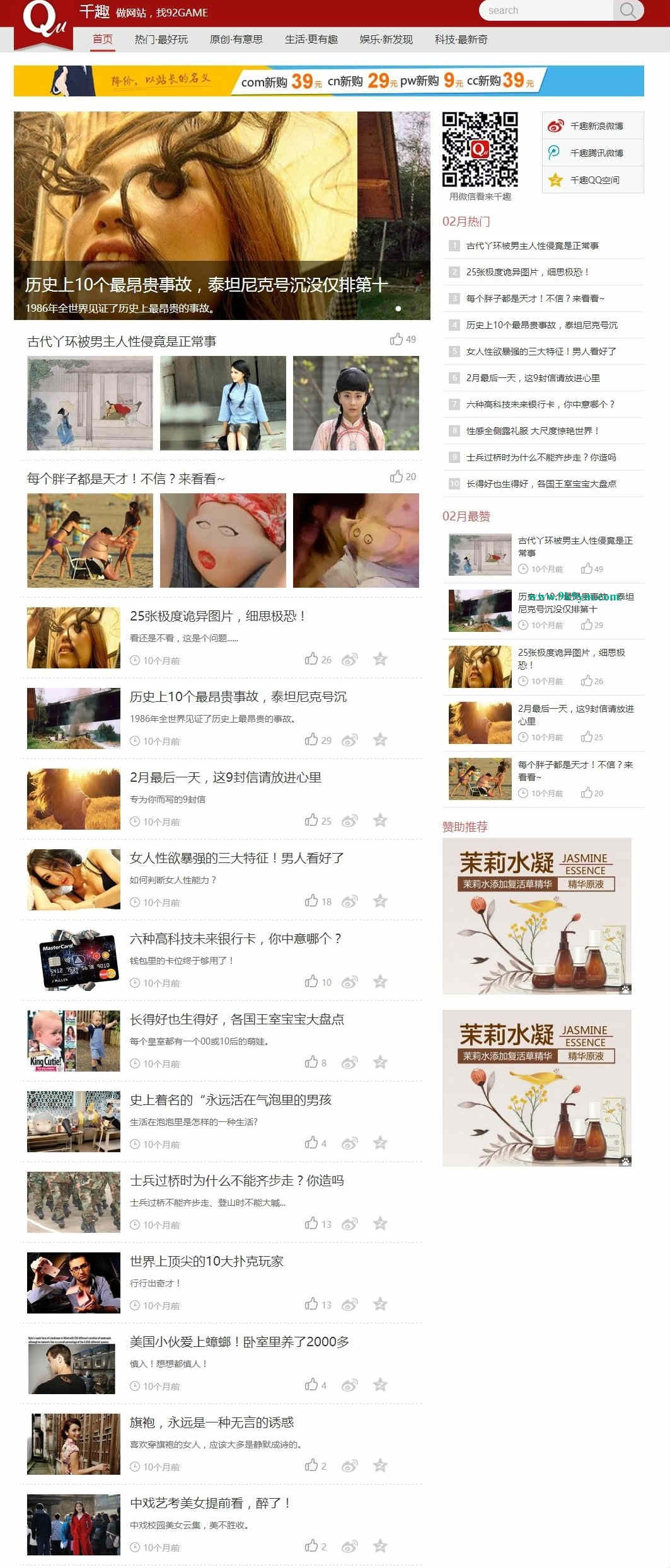
Task: Open the top 茉莉水凝 sponsor ad
Action: tap(537, 916)
